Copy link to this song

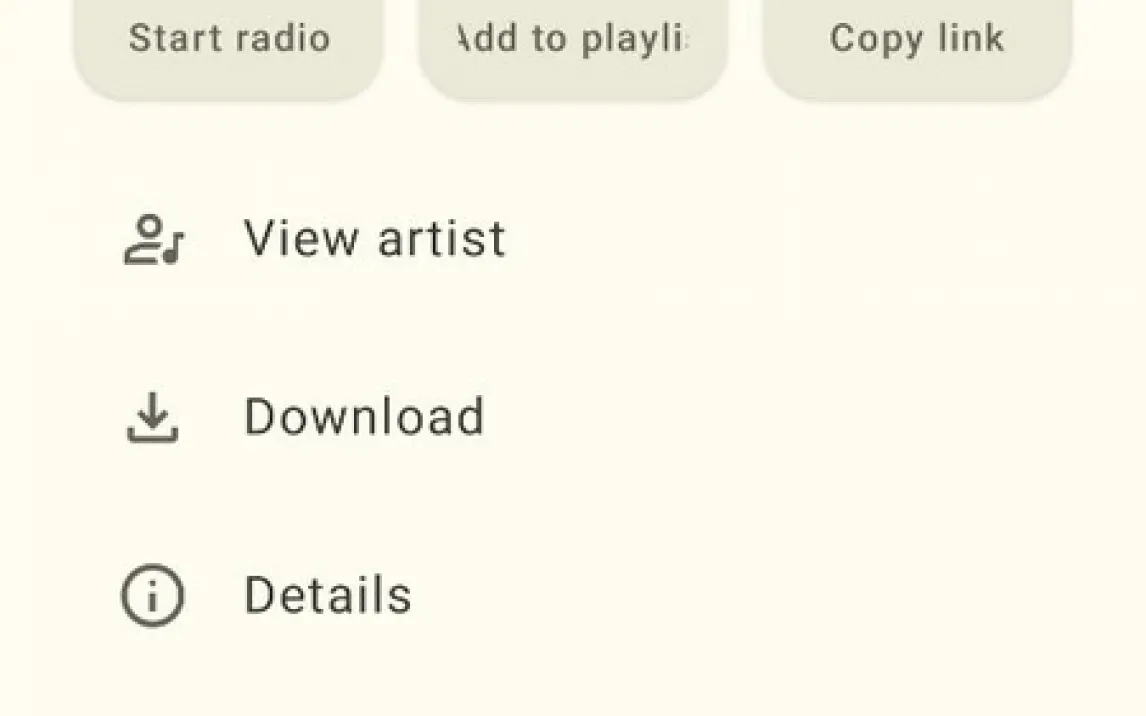point(917,40)
